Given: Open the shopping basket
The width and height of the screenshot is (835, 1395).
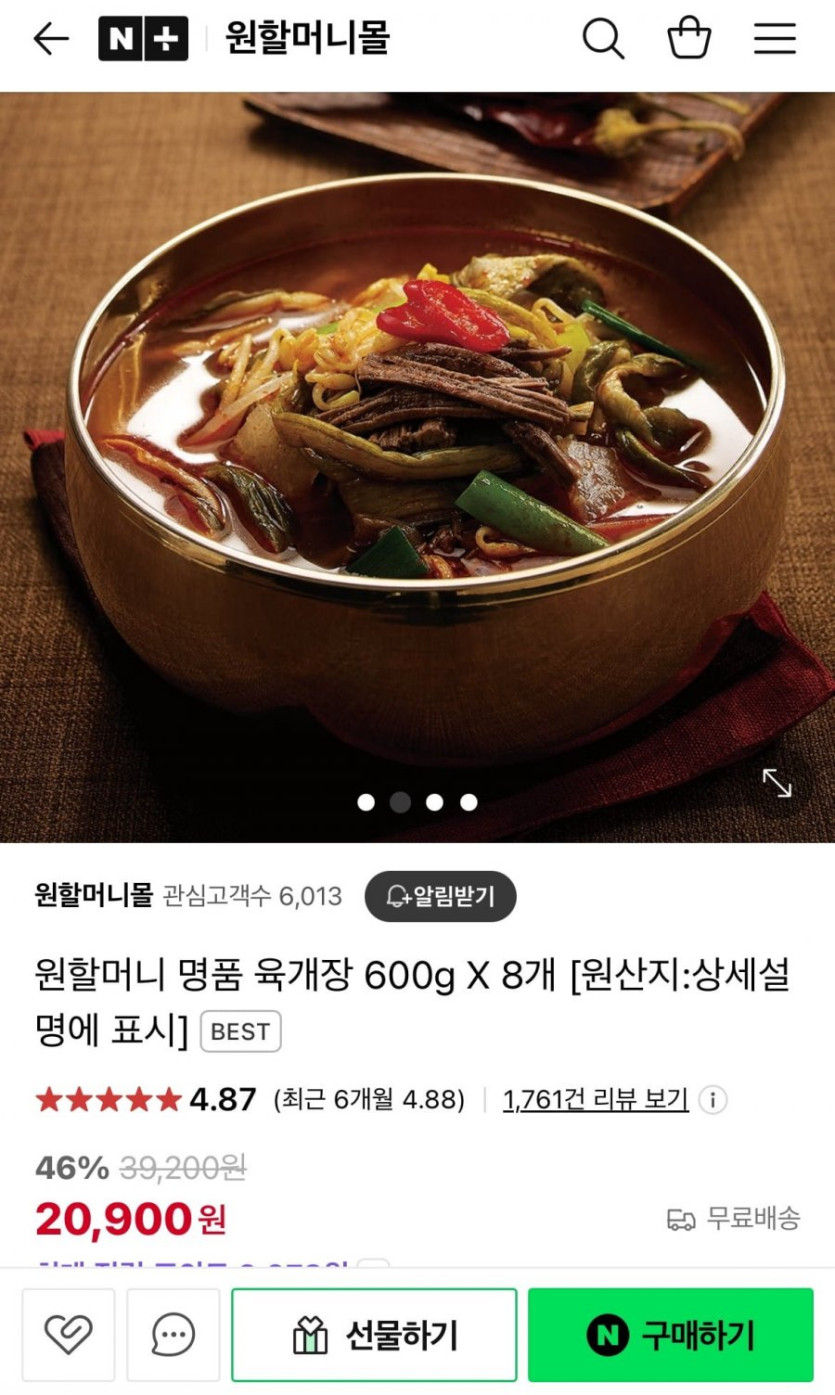Looking at the screenshot, I should [x=689, y=39].
